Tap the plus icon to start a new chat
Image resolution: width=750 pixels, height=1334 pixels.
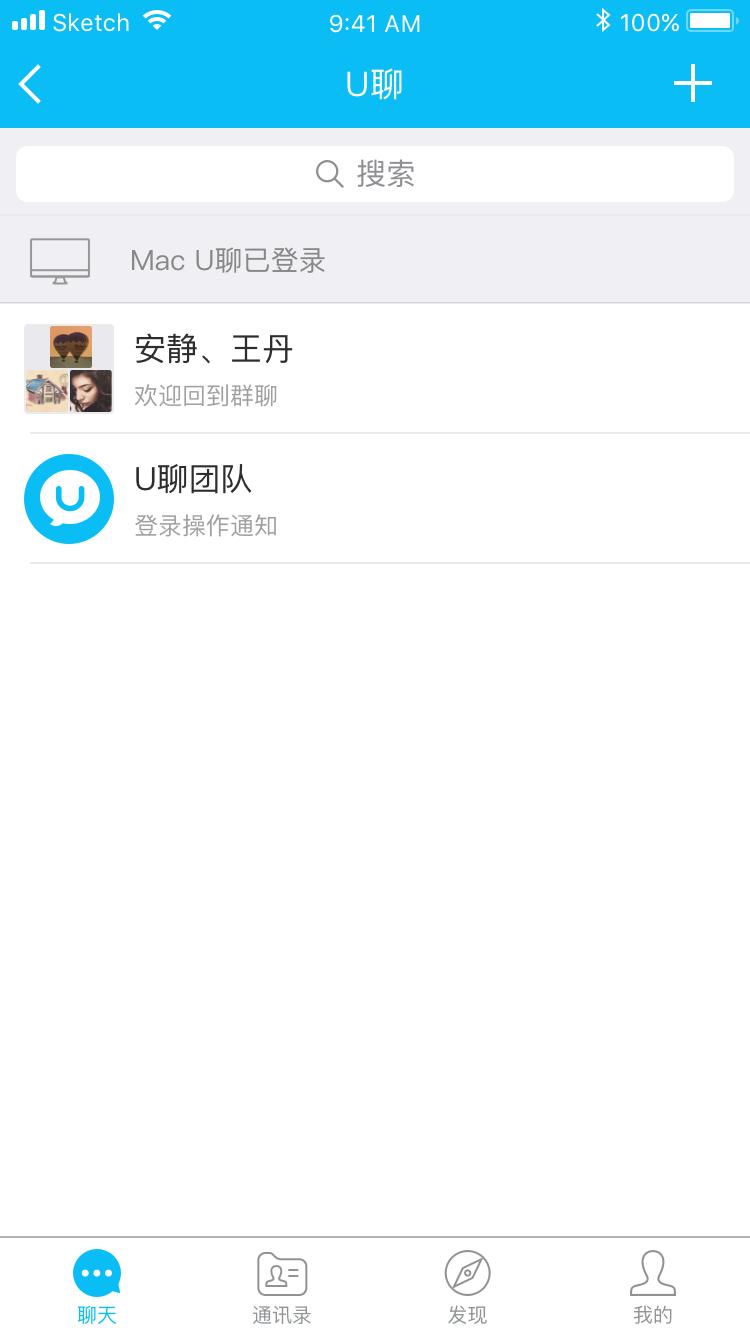pyautogui.click(x=692, y=84)
